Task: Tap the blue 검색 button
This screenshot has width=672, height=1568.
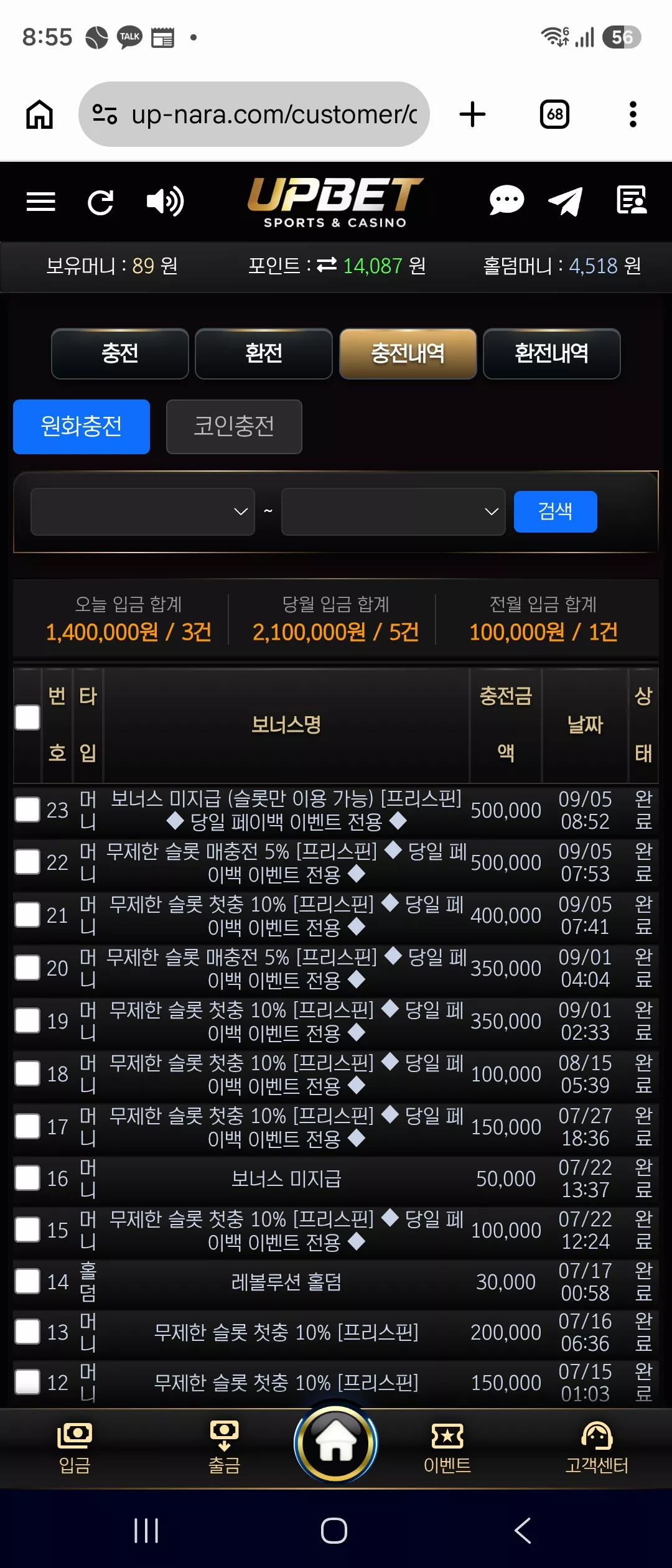Action: (556, 511)
